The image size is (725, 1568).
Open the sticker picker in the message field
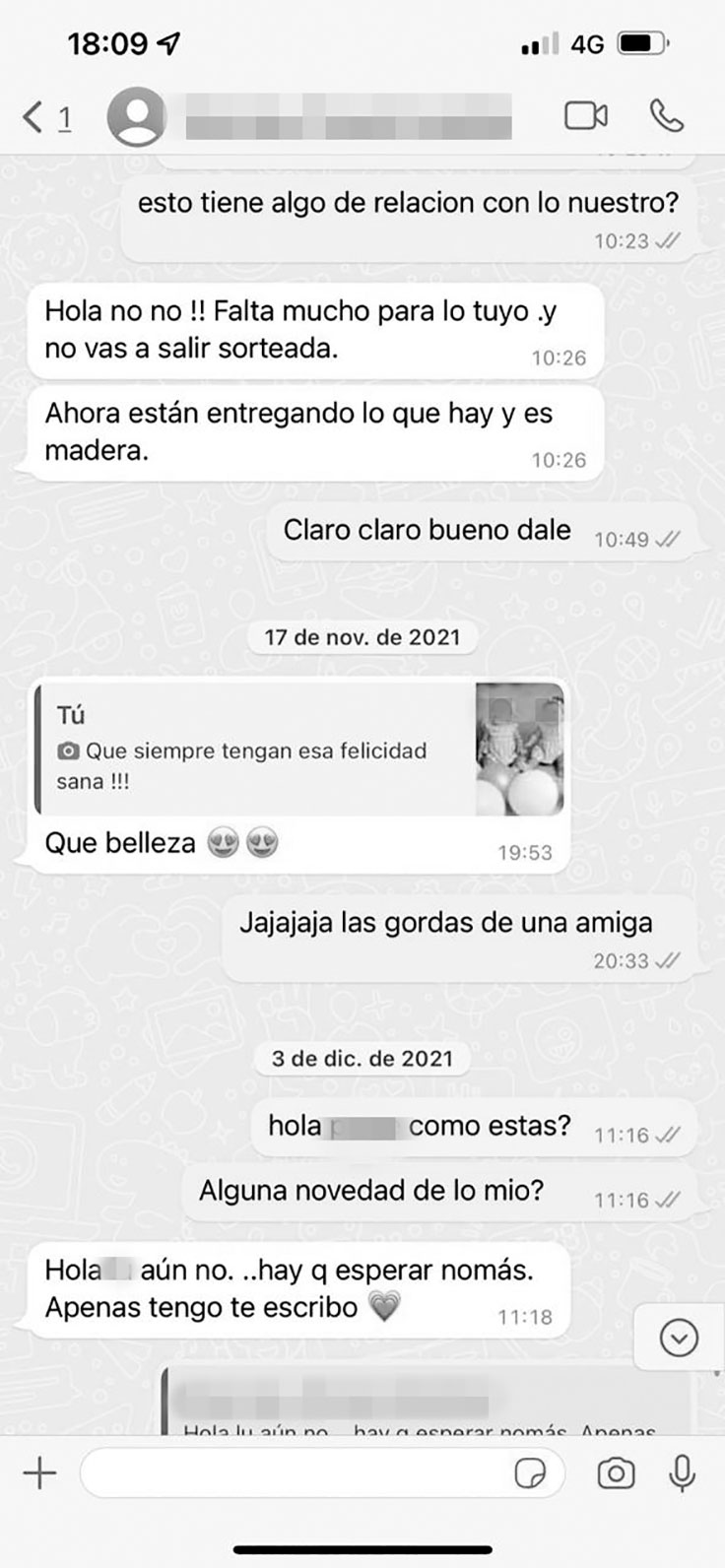tap(530, 1473)
